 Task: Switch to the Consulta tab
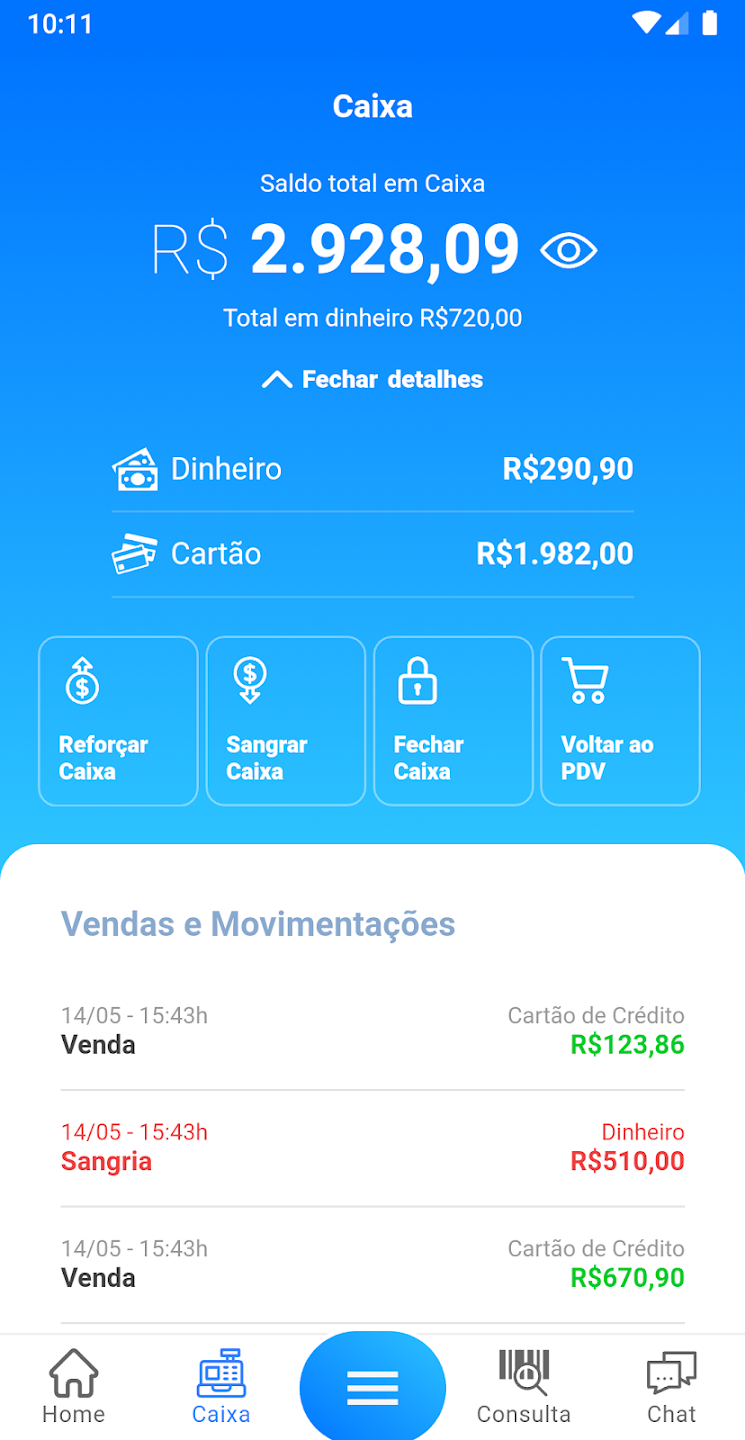(x=524, y=1387)
